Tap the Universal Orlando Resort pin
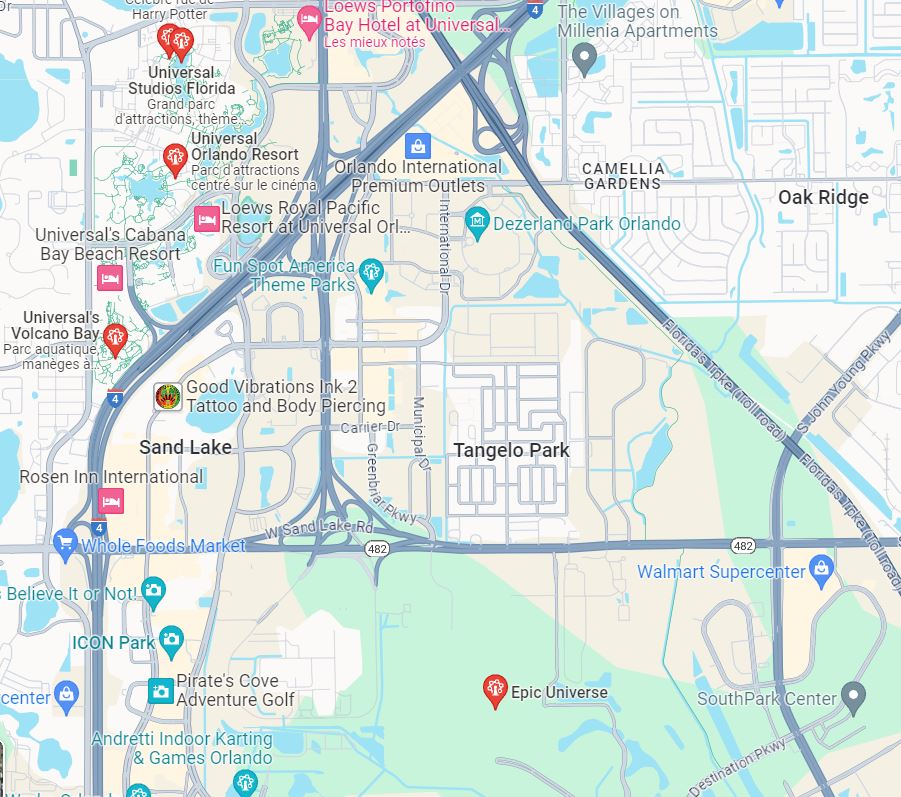Image resolution: width=901 pixels, height=797 pixels. coord(175,158)
